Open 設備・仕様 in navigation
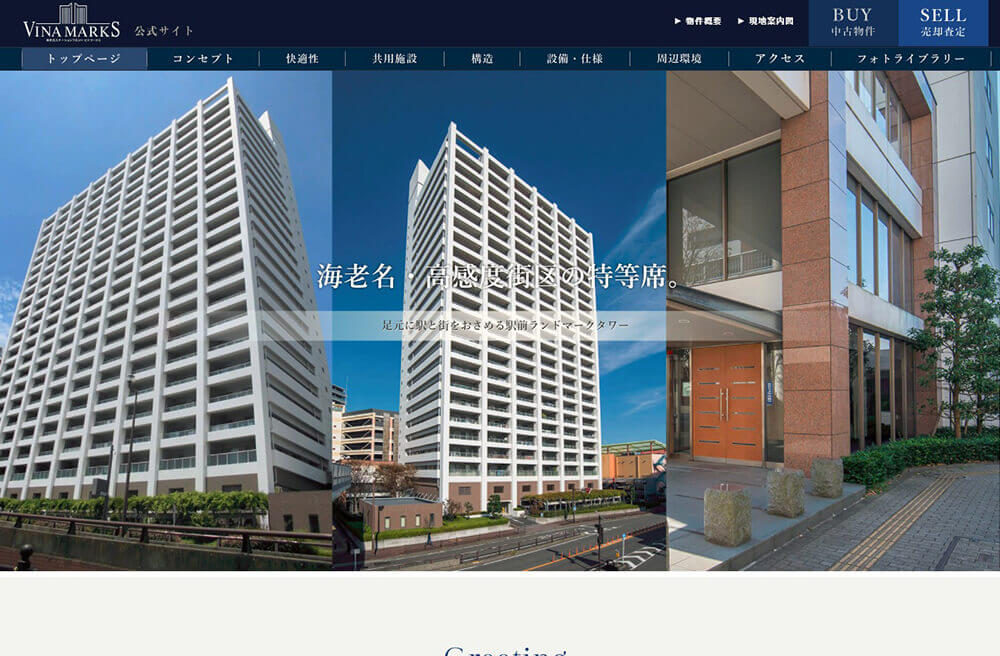 pos(575,59)
